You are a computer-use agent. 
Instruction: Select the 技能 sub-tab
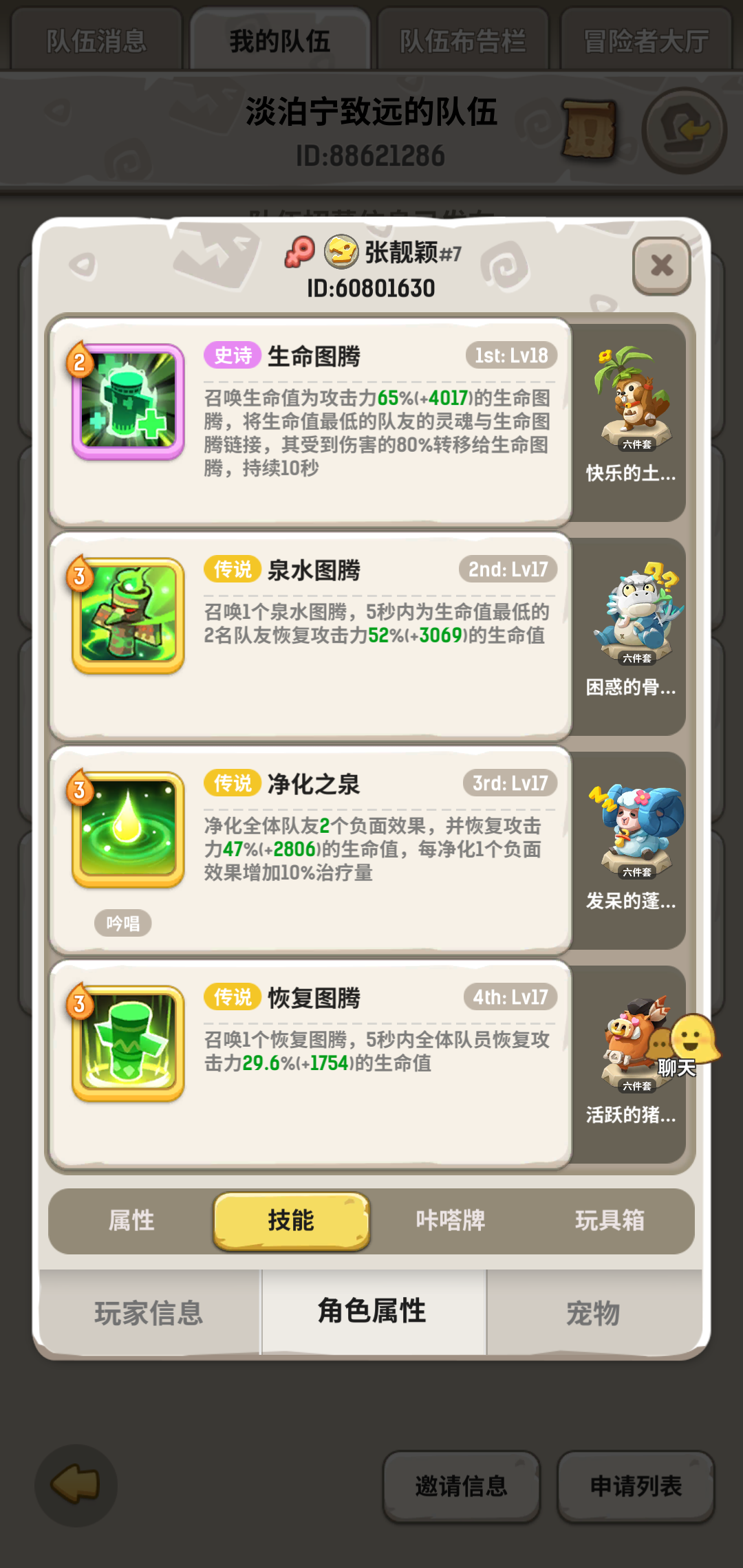292,1221
